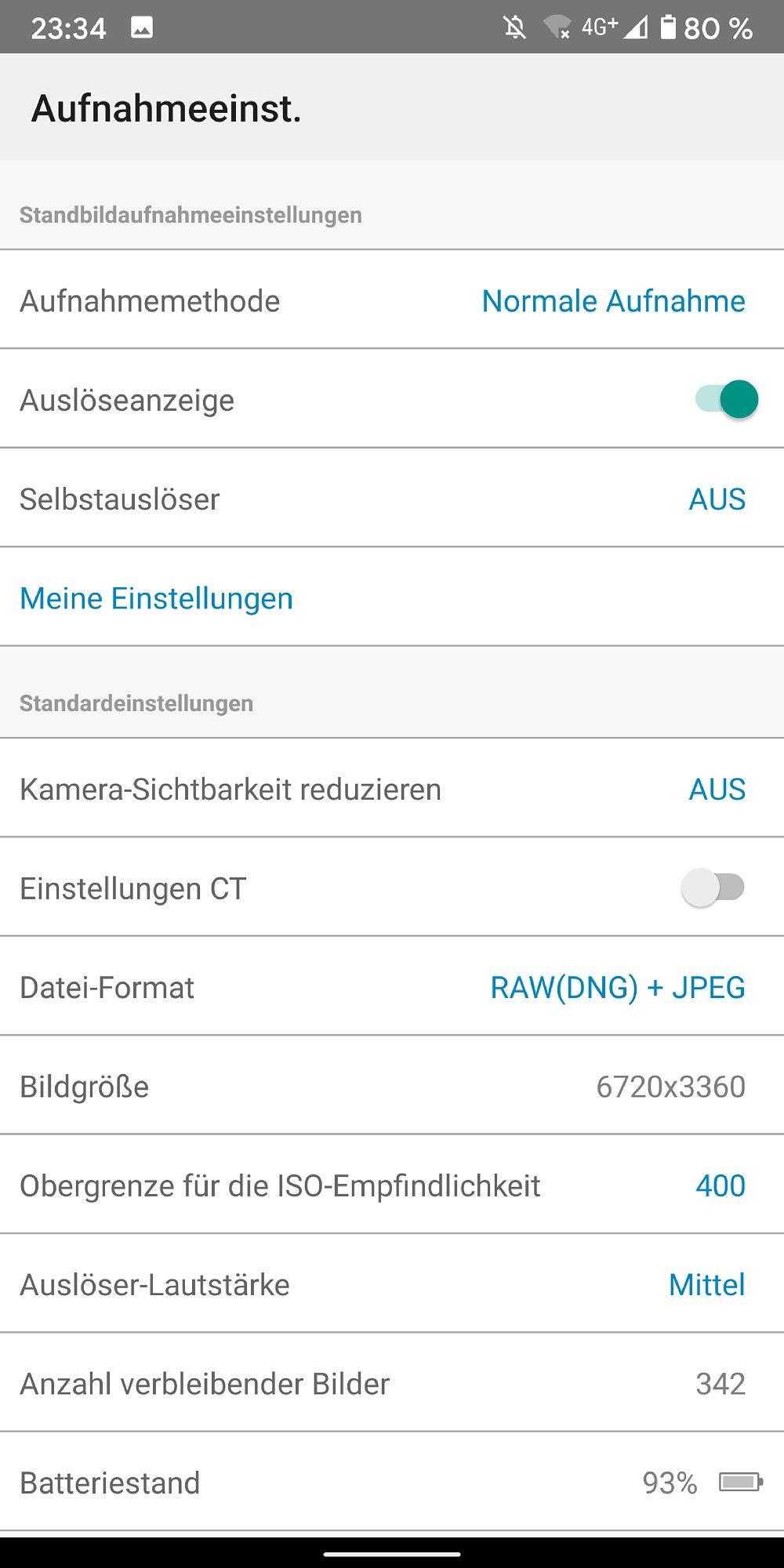Screen dimensions: 784x1568
Task: Open Meine Einstellungen
Action: (x=157, y=598)
